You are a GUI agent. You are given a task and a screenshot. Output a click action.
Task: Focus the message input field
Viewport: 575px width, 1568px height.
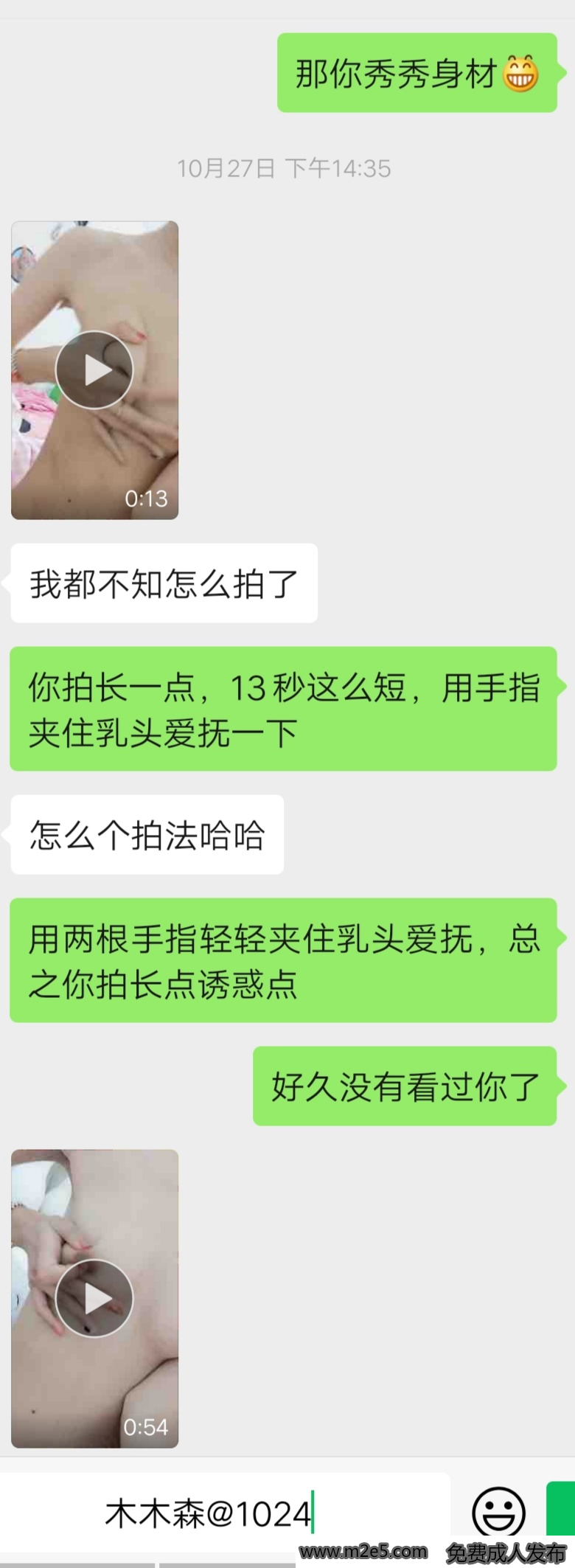click(221, 1513)
